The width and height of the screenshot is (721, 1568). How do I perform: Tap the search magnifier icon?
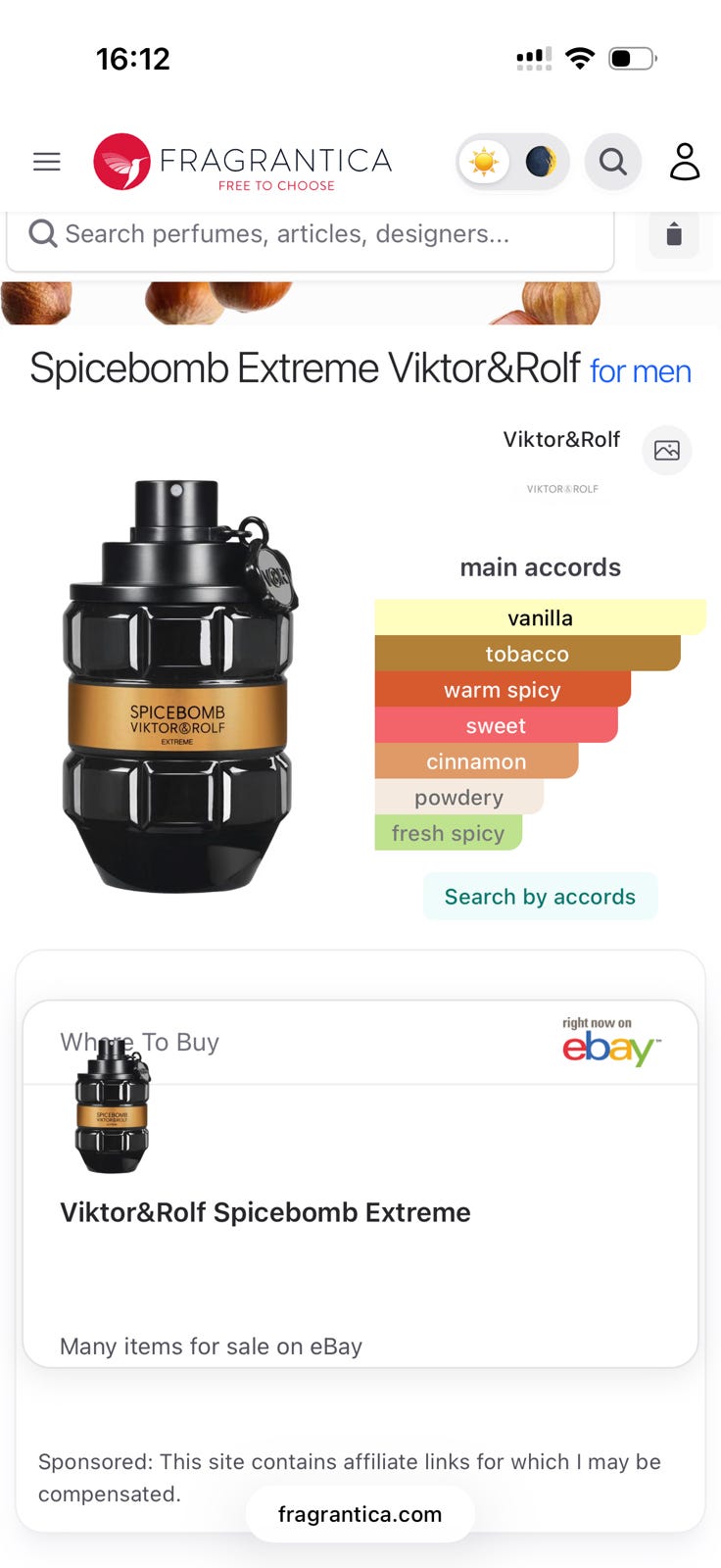[x=613, y=162]
